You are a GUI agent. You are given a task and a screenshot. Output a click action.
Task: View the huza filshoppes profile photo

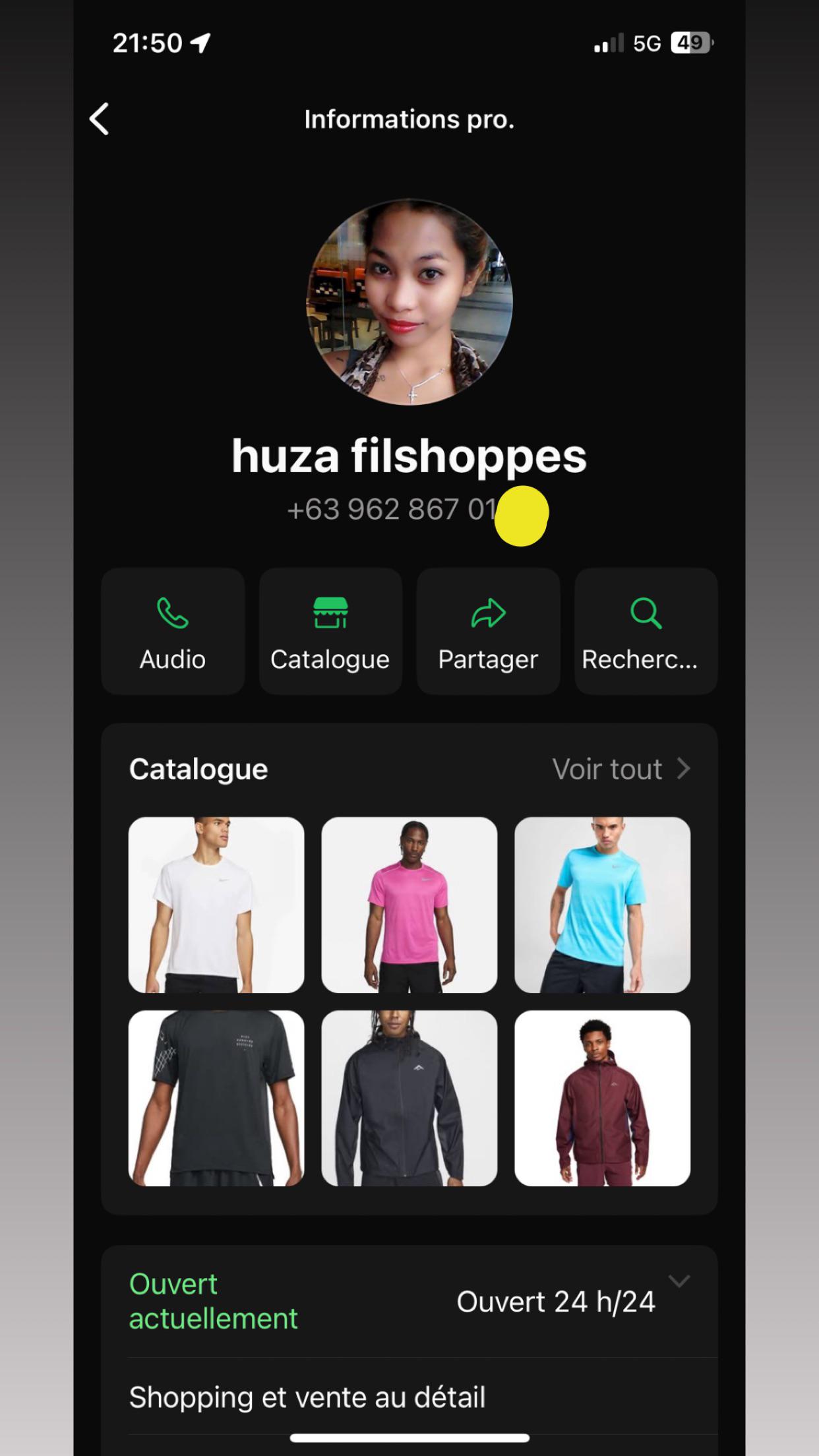[x=409, y=302]
